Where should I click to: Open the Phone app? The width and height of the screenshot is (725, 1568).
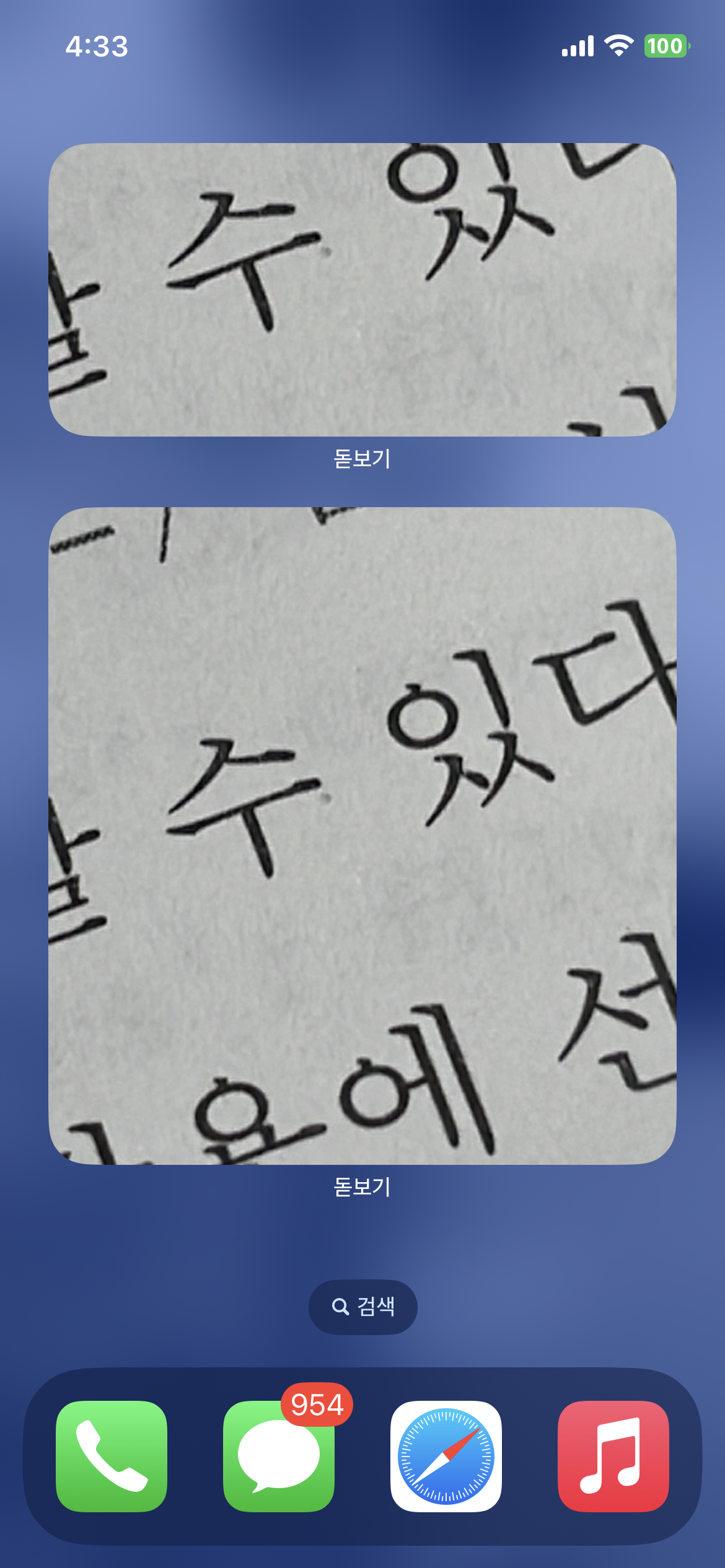pos(112,1456)
